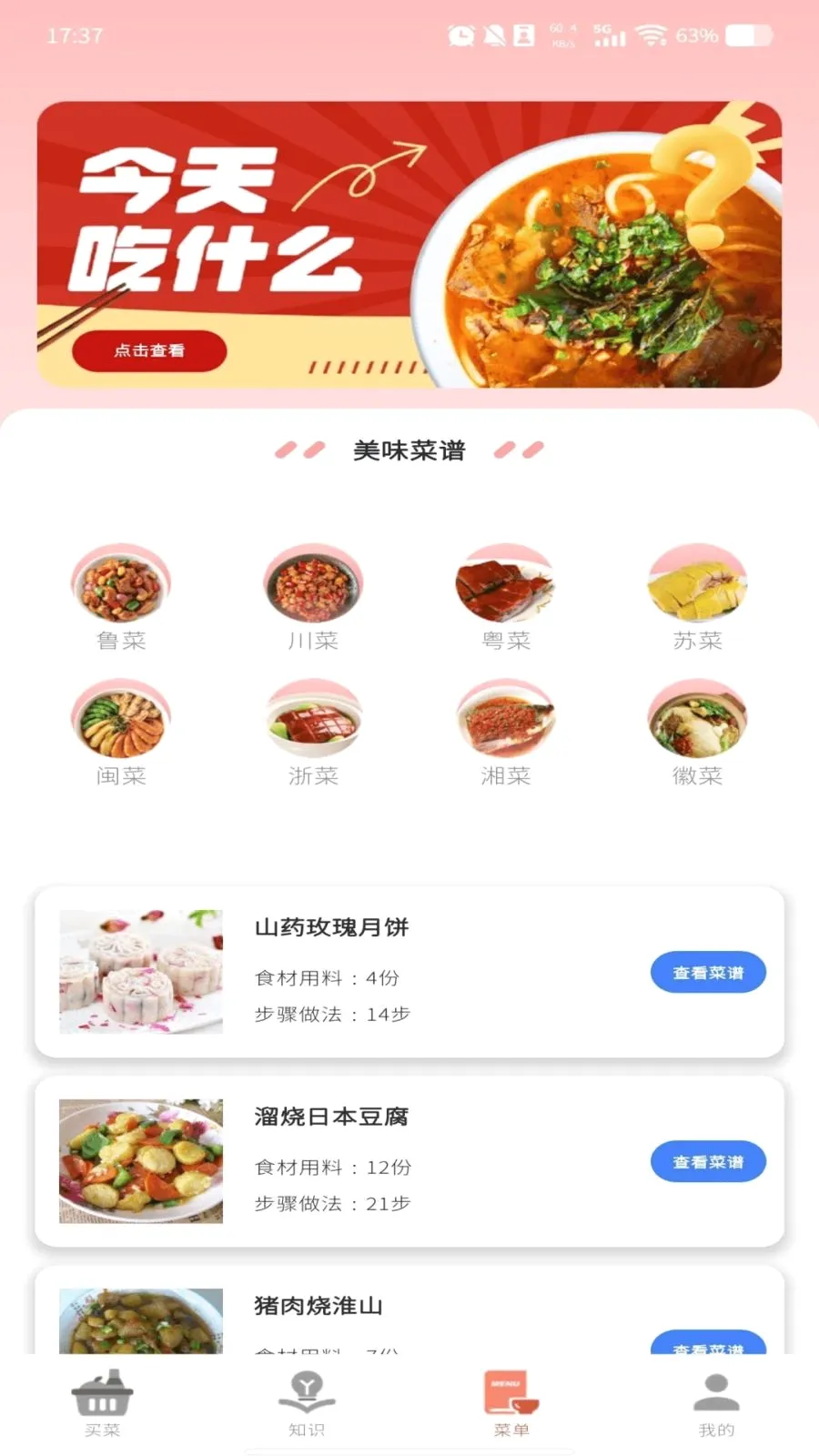Screen dimensions: 819x1456
Task: Open the 川菜 cuisine category
Action: (313, 598)
